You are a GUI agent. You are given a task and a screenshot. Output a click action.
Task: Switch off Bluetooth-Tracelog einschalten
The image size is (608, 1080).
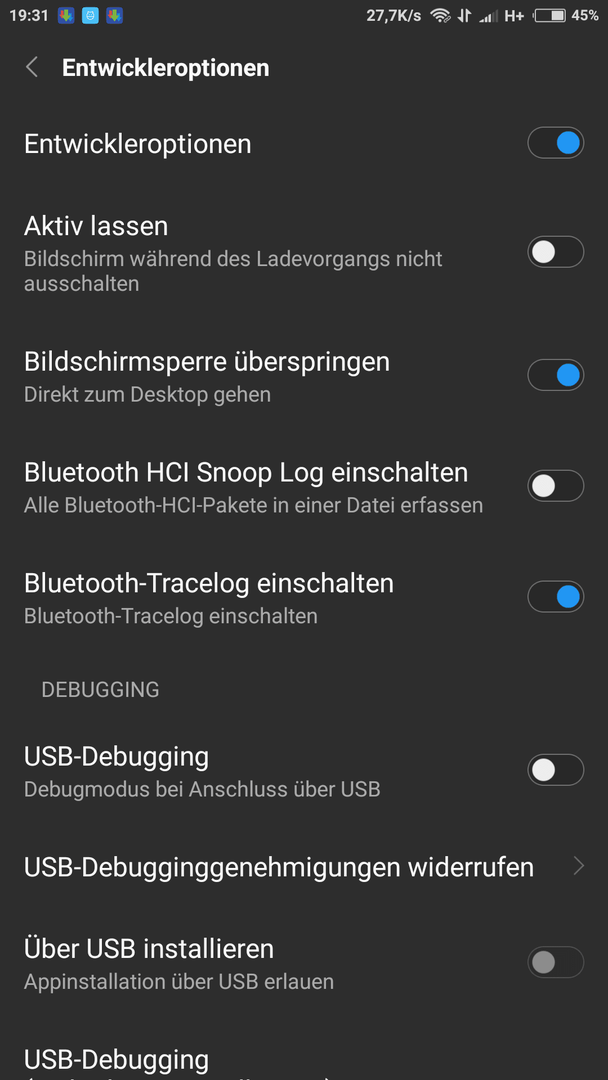(x=556, y=596)
